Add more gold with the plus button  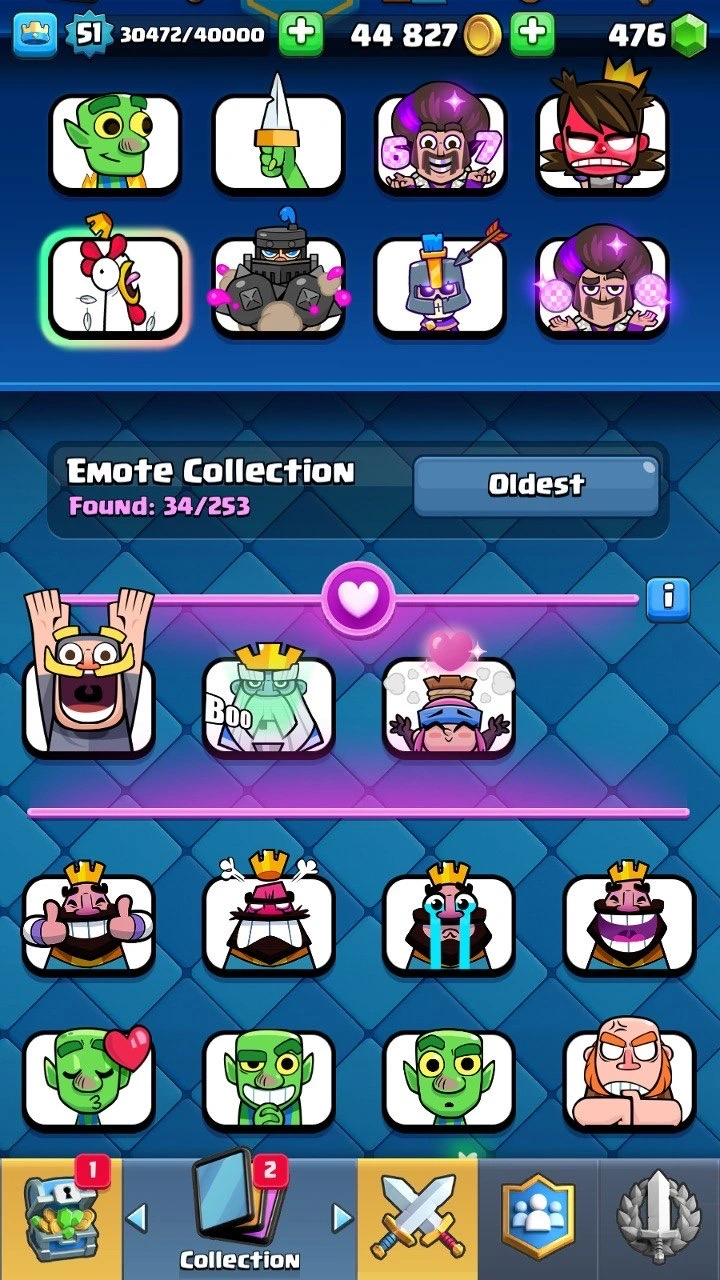click(532, 35)
